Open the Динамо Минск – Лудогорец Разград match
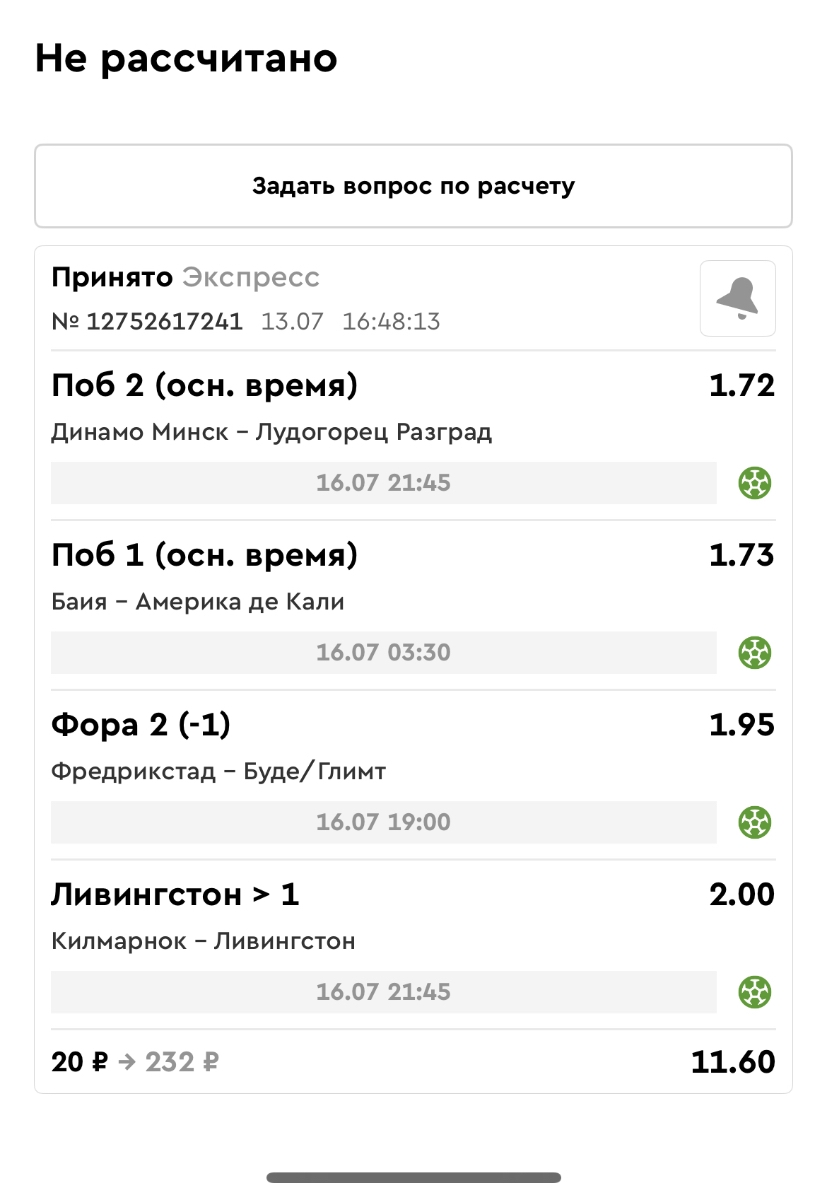This screenshot has height=1200, width=827. [271, 433]
